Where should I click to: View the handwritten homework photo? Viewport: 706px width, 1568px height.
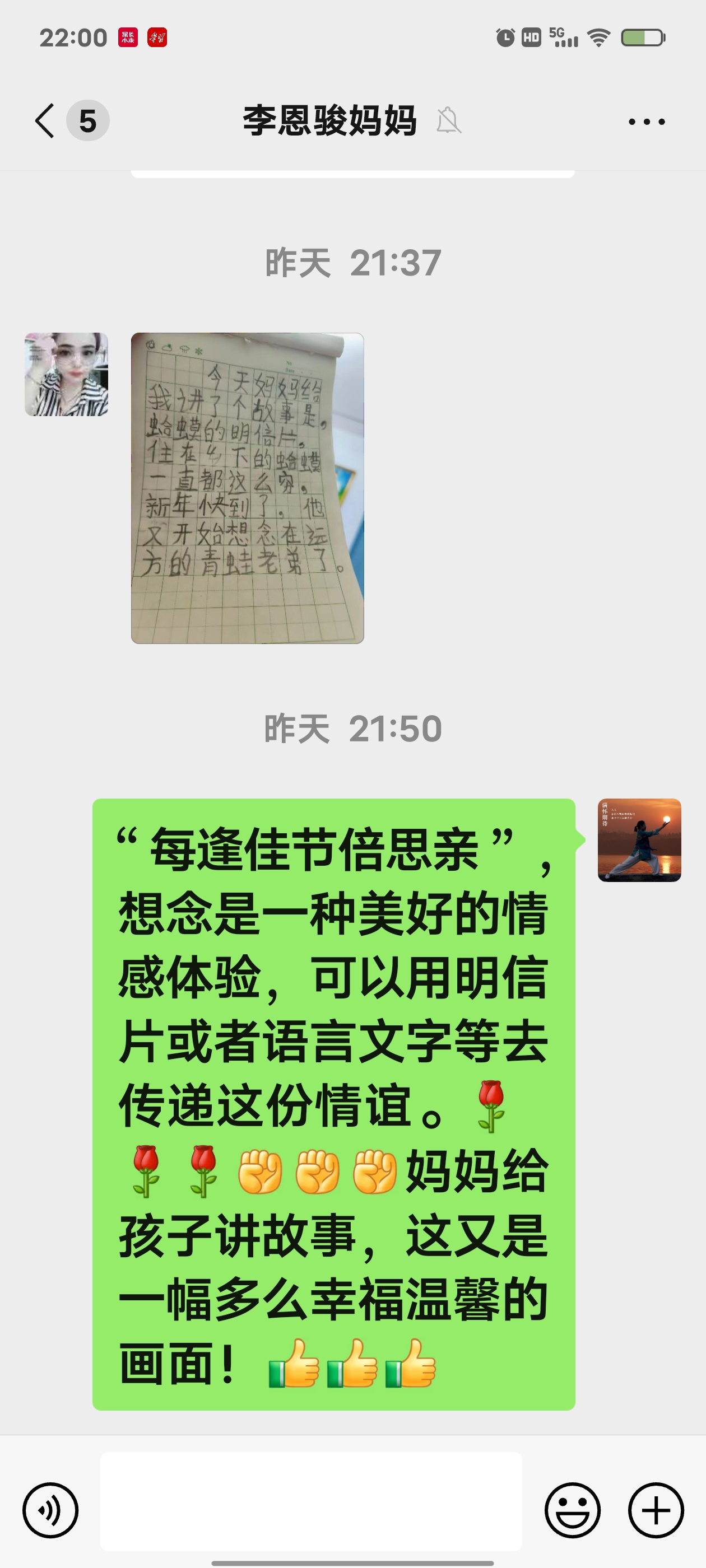pyautogui.click(x=246, y=487)
